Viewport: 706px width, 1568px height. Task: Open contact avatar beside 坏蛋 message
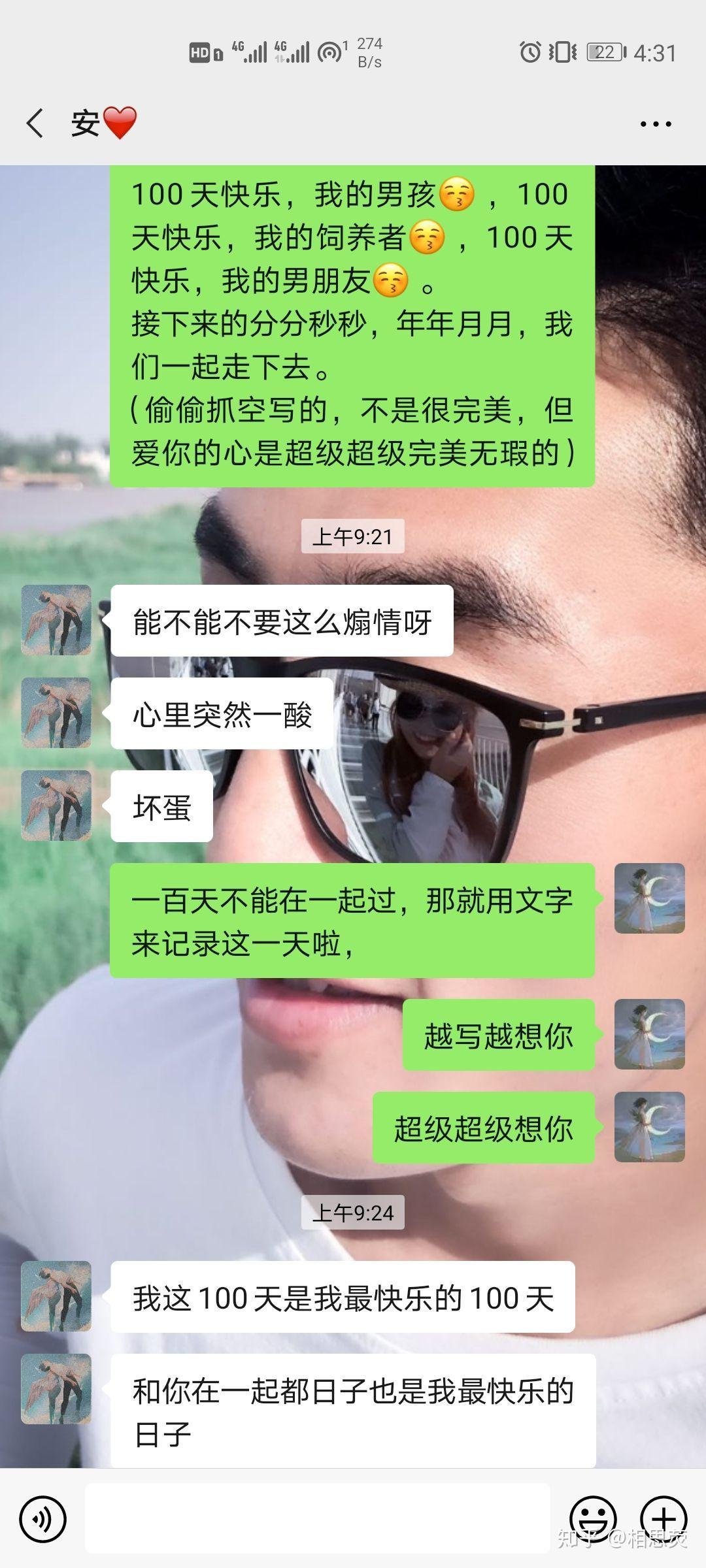point(56,805)
